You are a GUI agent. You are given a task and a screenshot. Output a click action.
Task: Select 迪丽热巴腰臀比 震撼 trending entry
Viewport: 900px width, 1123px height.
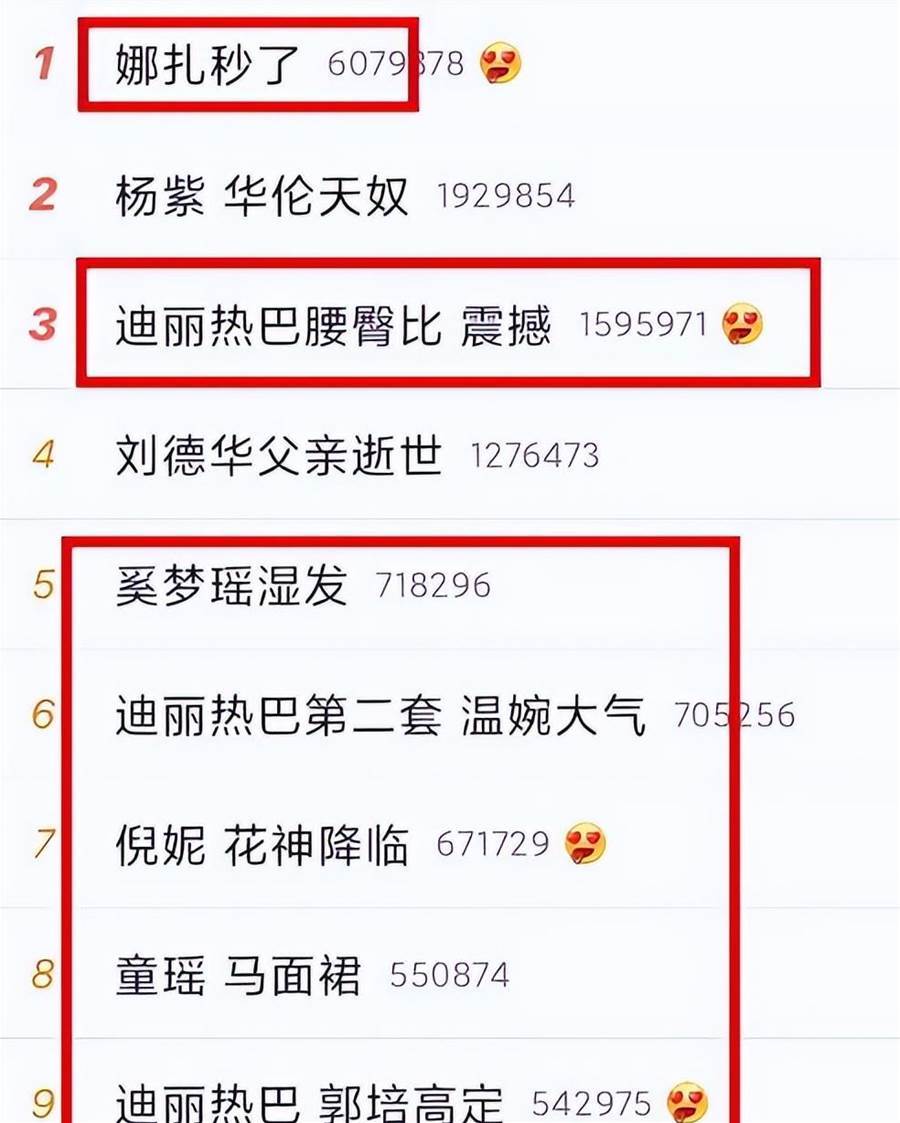pyautogui.click(x=332, y=325)
